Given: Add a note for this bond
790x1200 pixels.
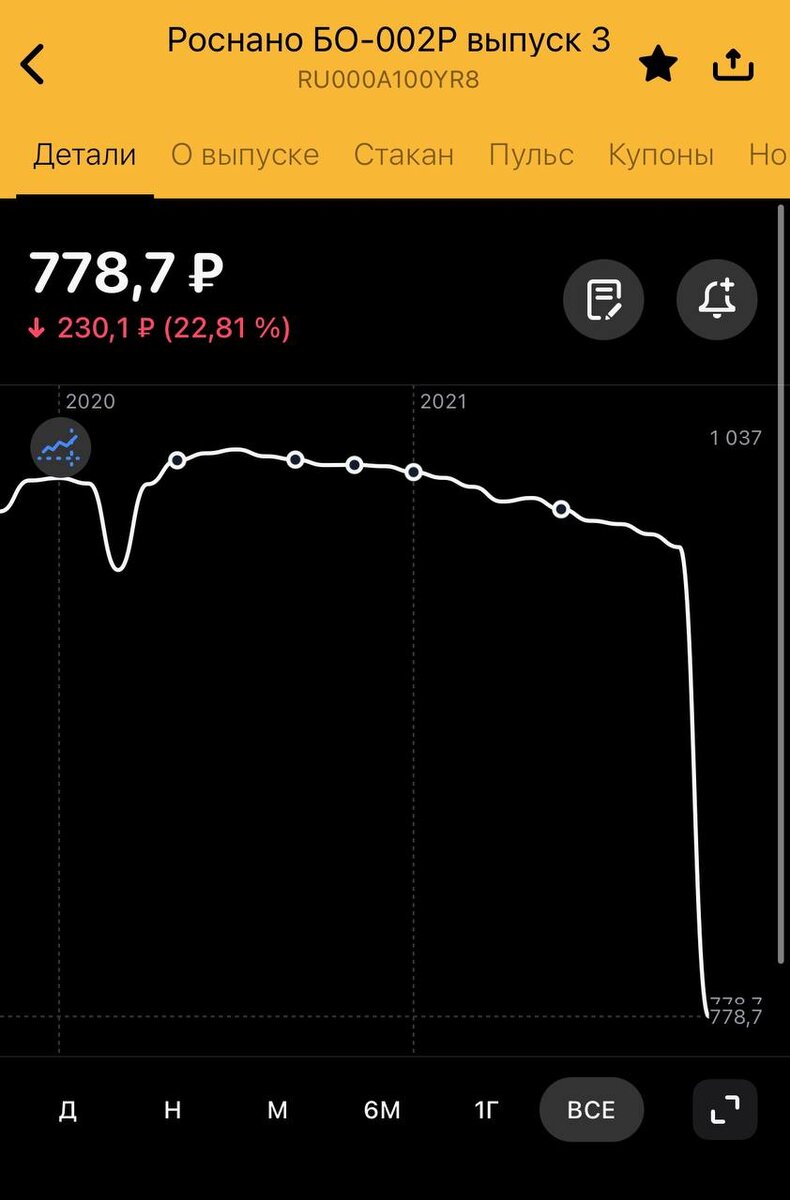Looking at the screenshot, I should pyautogui.click(x=603, y=298).
